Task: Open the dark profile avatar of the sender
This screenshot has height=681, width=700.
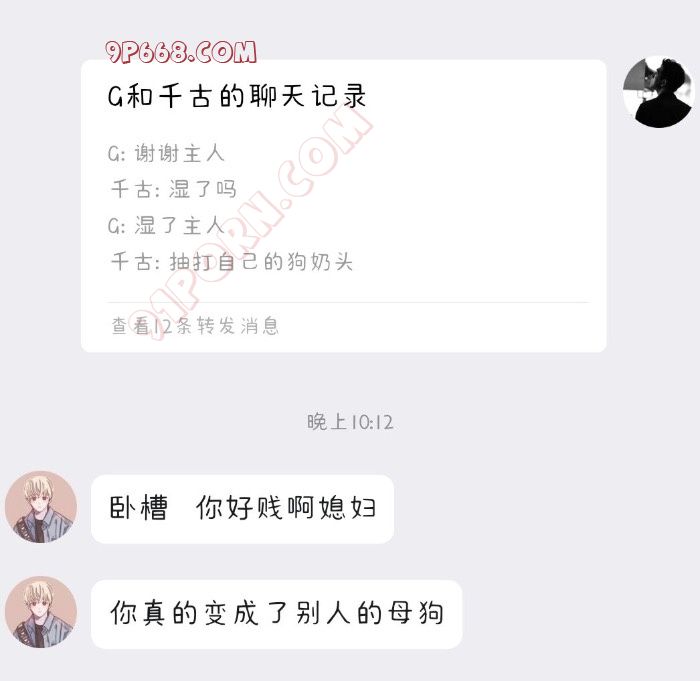Action: tap(658, 92)
